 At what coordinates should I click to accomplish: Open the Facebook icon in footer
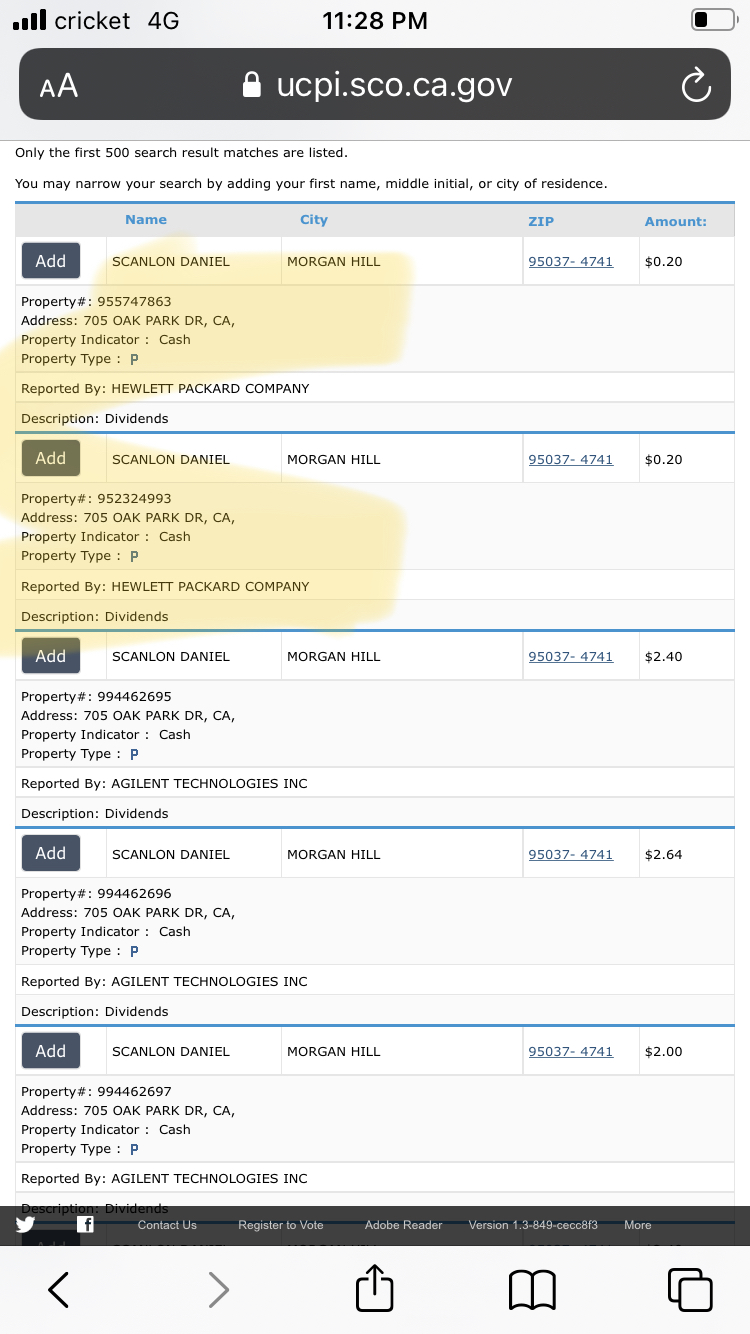click(x=86, y=1225)
